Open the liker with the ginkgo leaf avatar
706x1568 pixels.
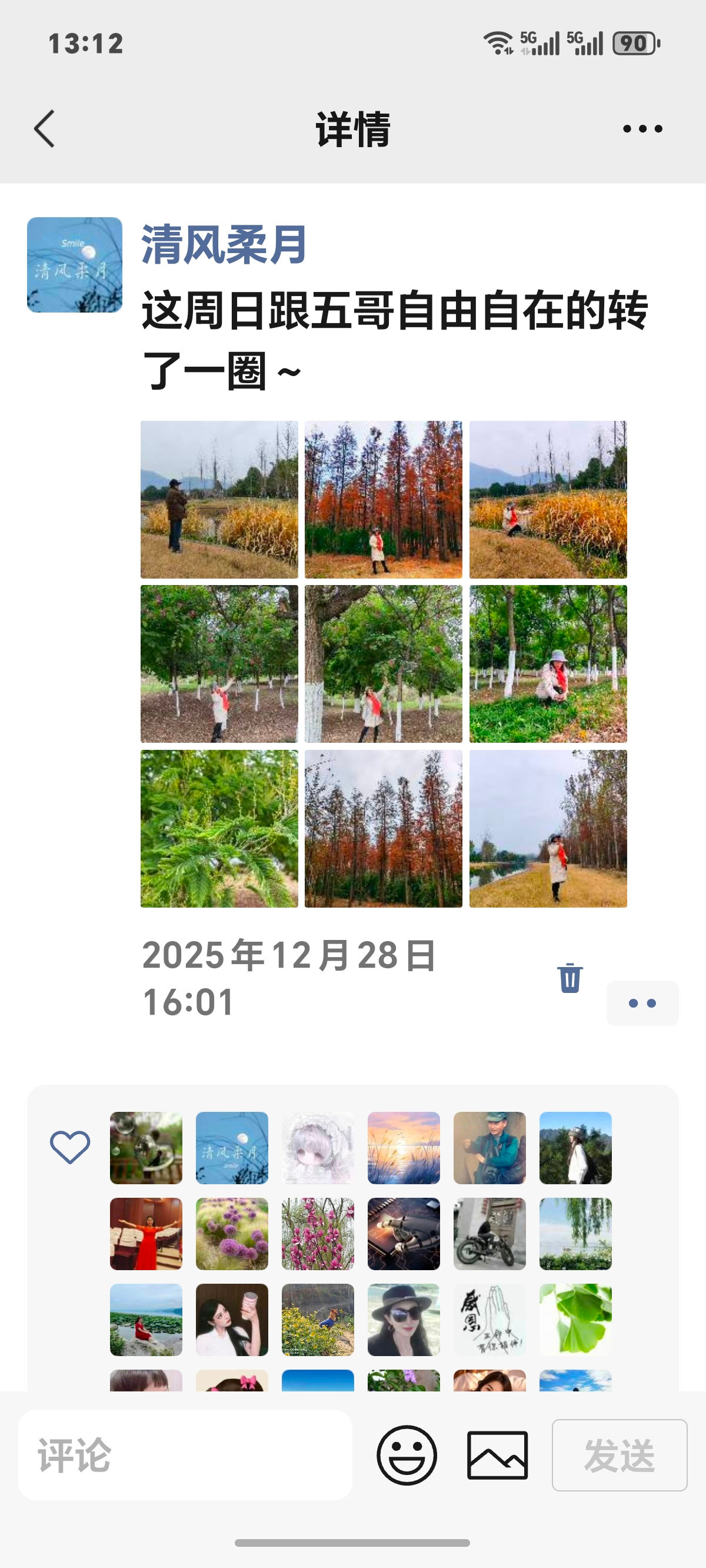[x=575, y=1320]
